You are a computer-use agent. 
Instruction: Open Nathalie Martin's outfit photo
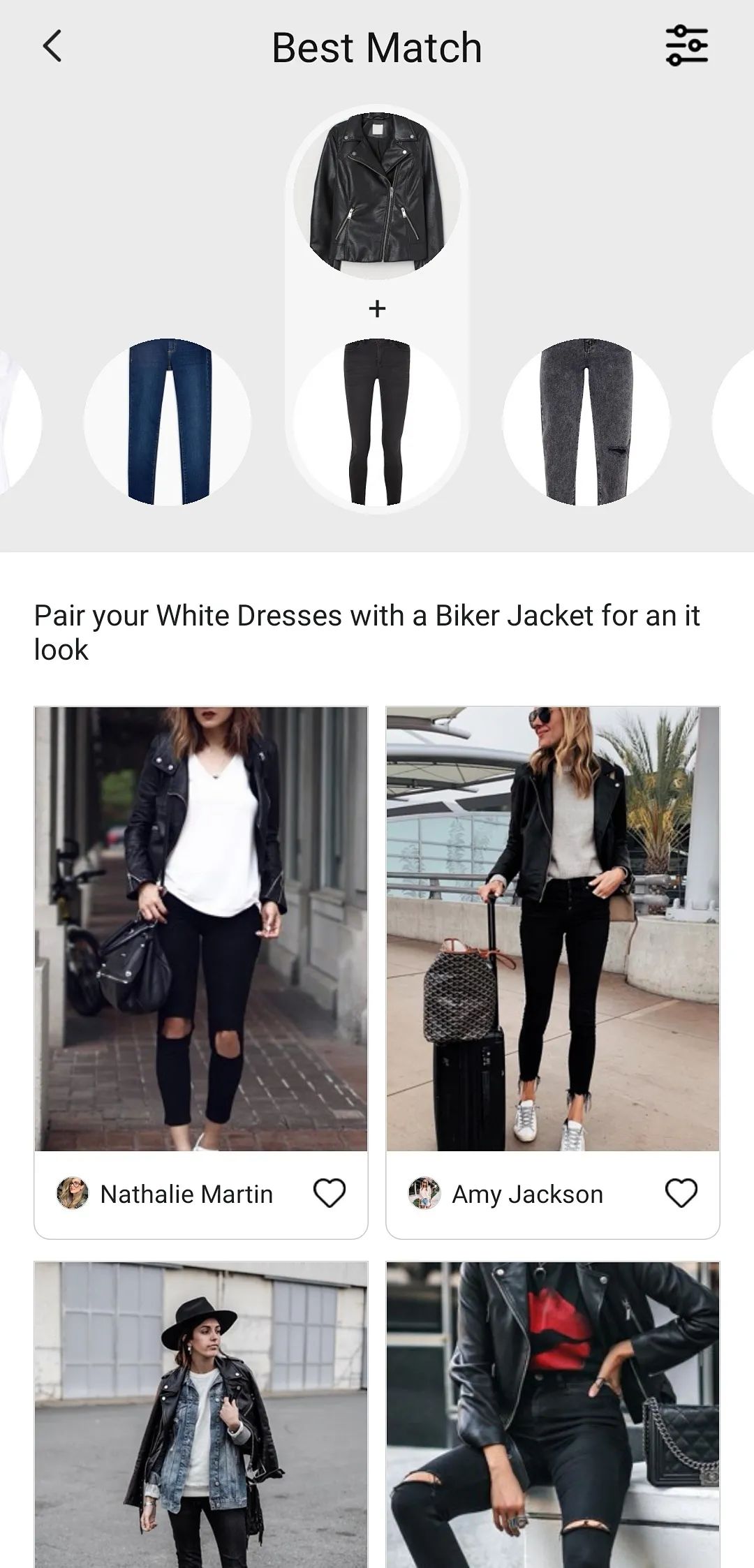point(201,929)
